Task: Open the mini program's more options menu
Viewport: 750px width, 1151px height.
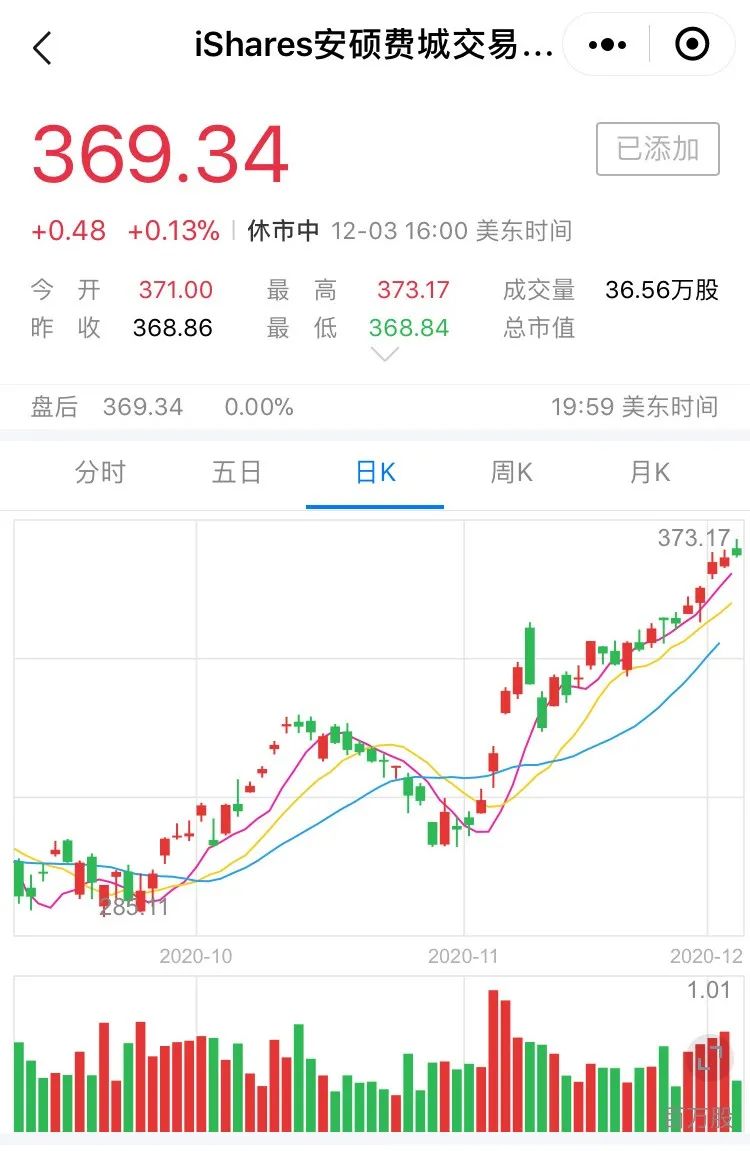Action: 607,45
